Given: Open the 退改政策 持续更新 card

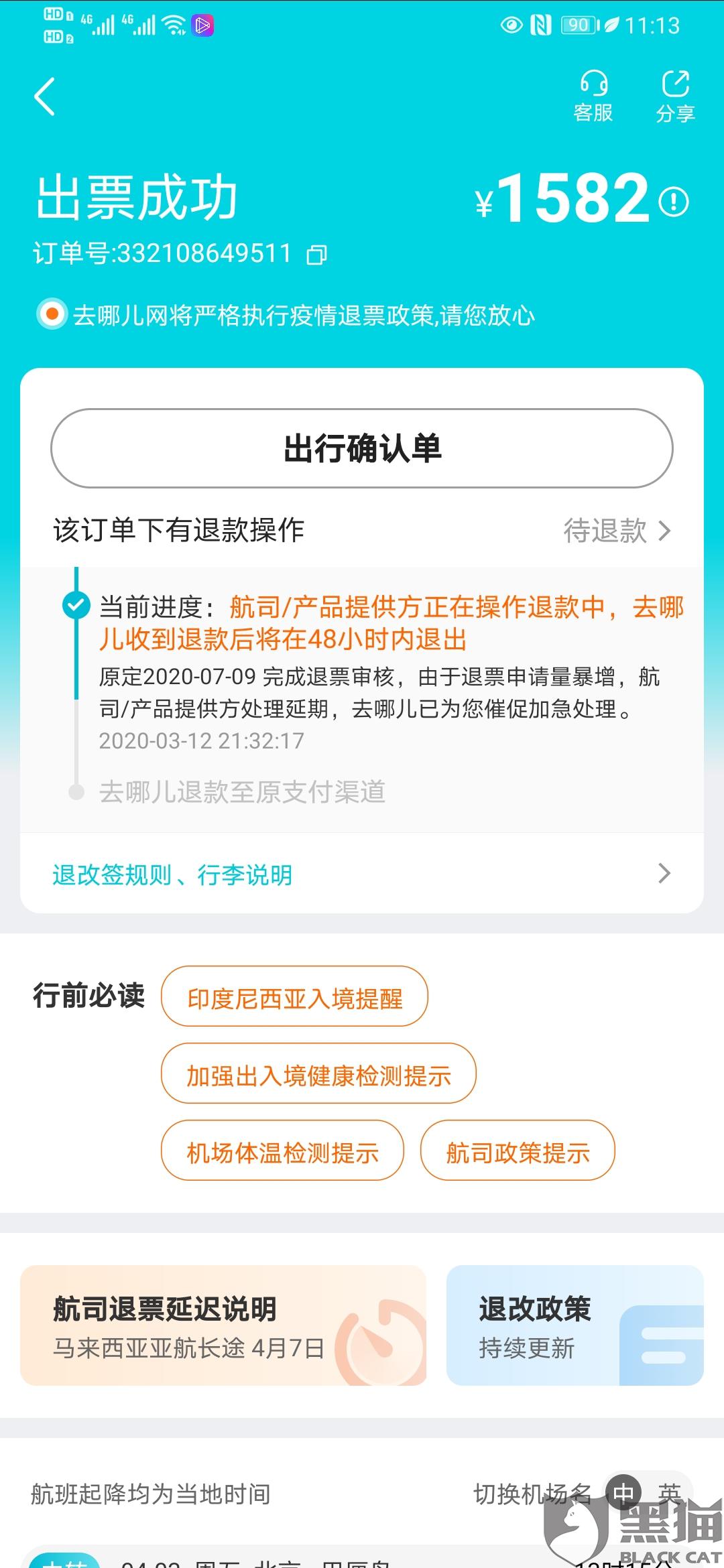Looking at the screenshot, I should click(x=575, y=1325).
